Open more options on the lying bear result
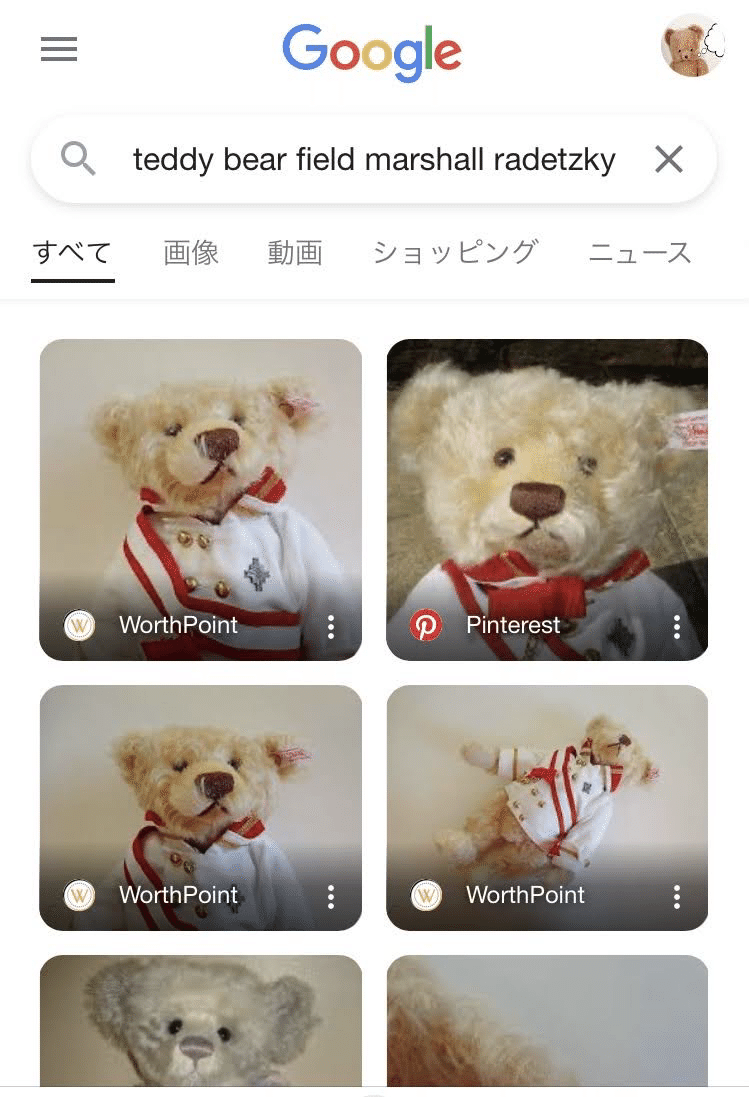 (677, 896)
